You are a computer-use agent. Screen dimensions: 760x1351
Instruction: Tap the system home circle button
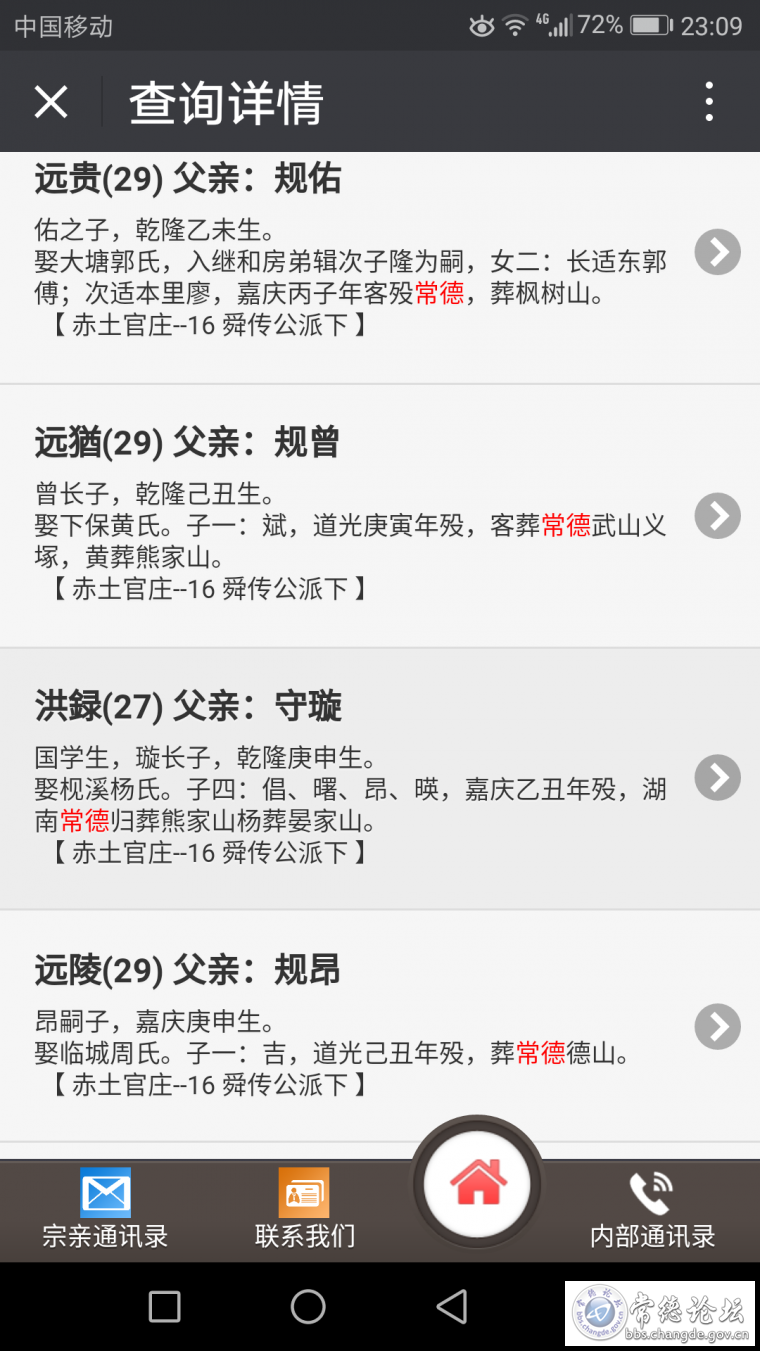308,1306
